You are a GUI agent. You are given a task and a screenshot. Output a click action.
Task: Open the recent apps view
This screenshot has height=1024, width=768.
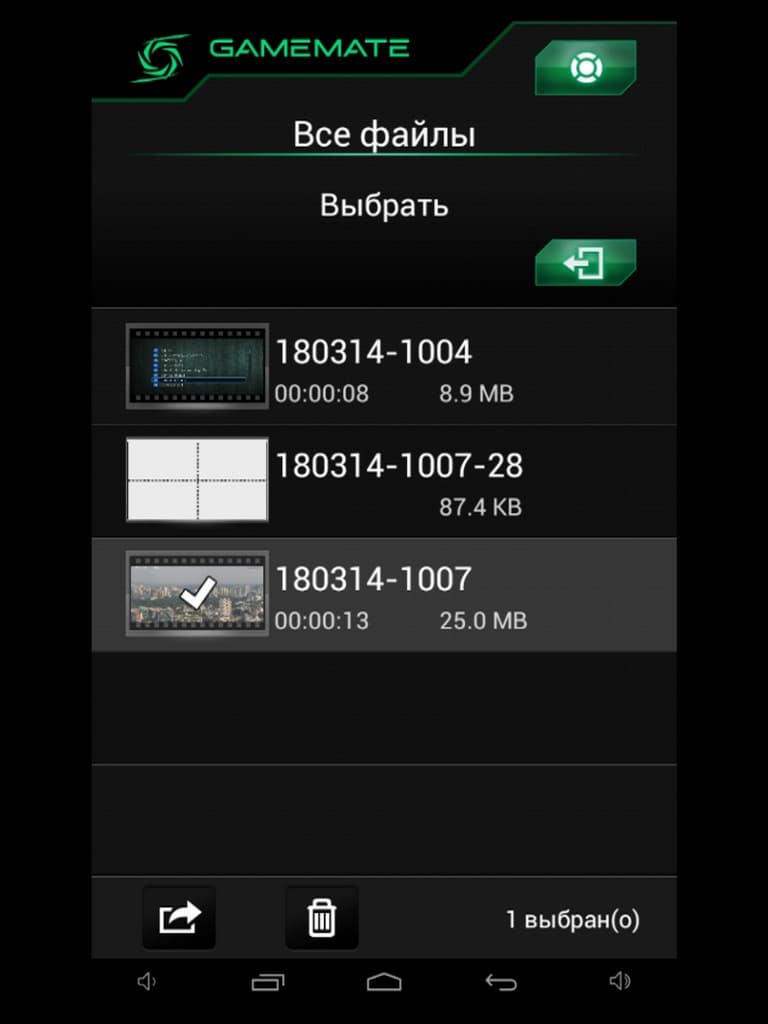click(267, 983)
